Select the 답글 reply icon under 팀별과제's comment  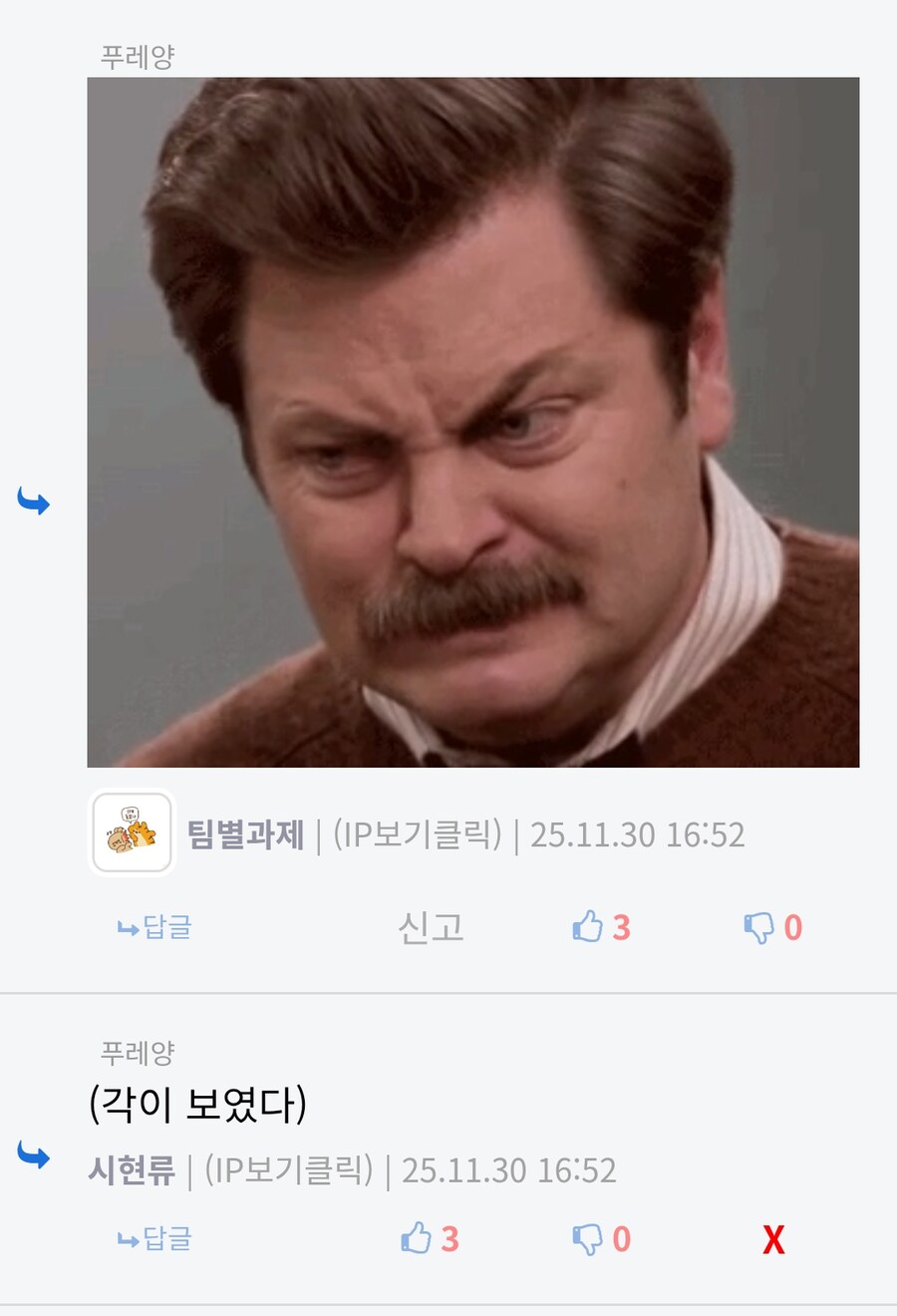click(x=156, y=928)
